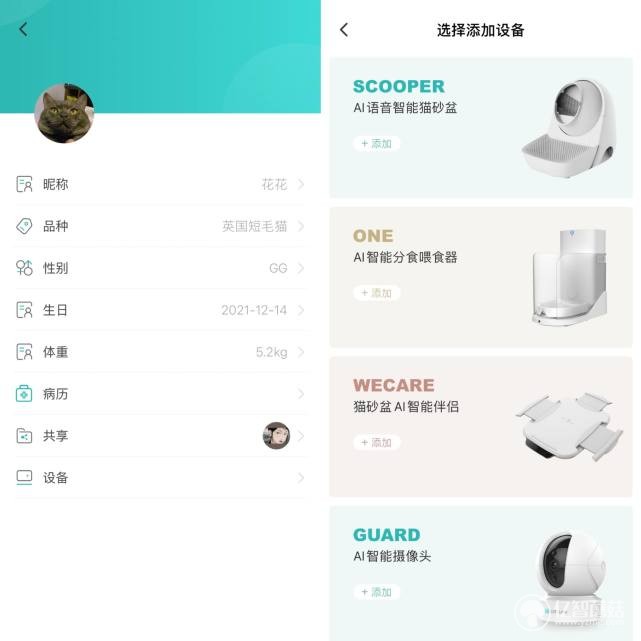Open the 性别 row showing GG

(160, 268)
